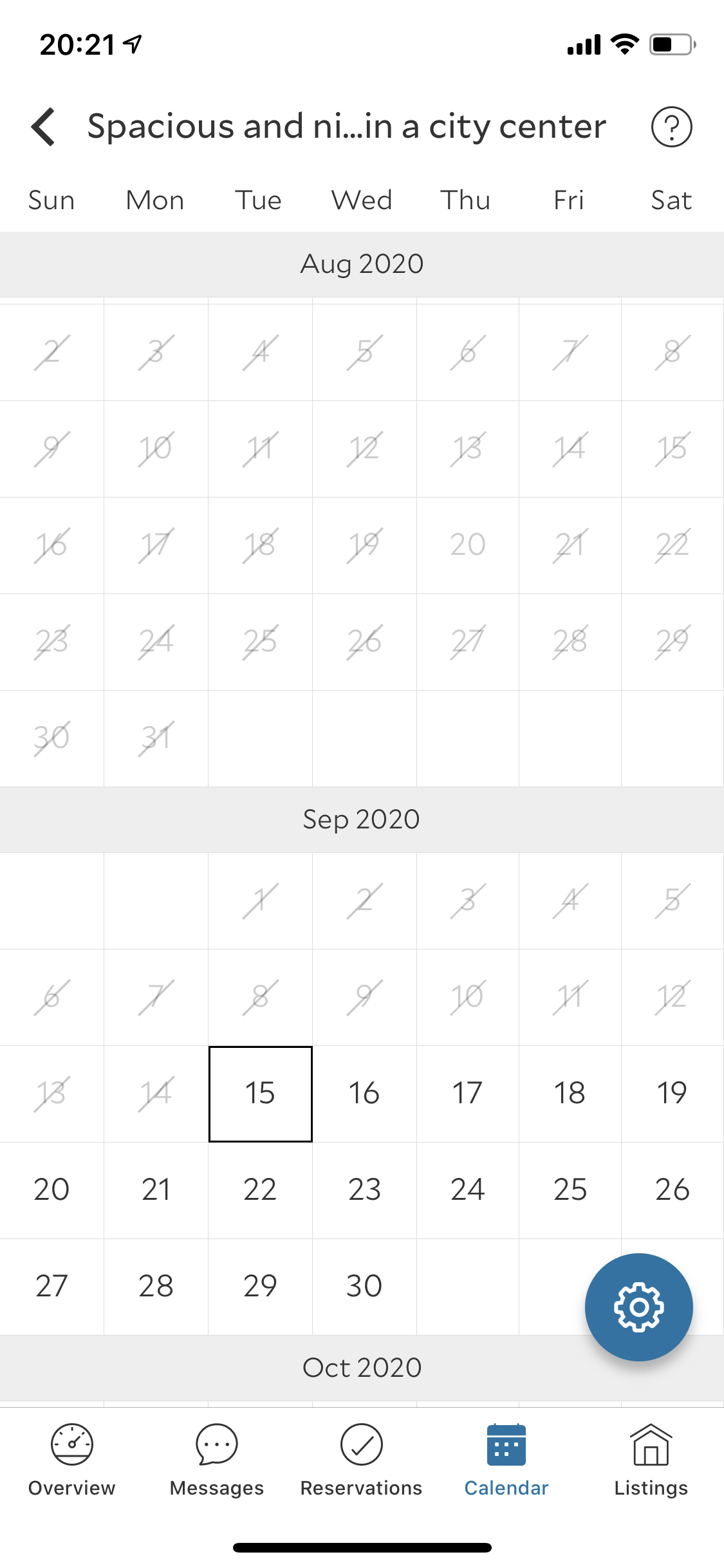Select September 16 on the calendar
The height and width of the screenshot is (1568, 724).
coord(364,1094)
